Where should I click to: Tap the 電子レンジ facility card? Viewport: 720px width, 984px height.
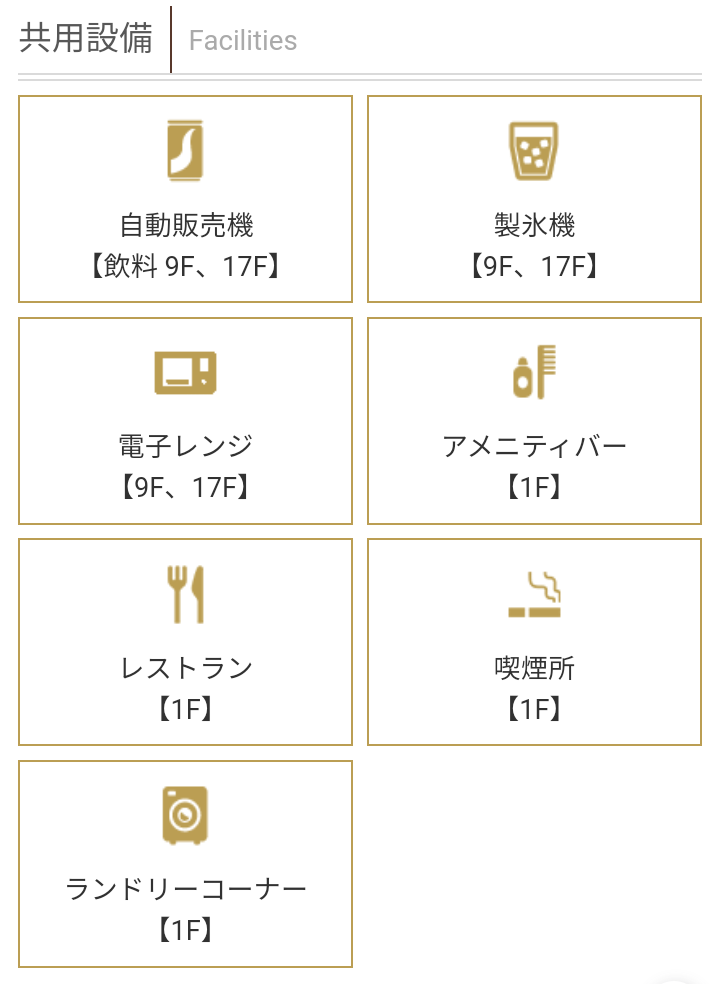click(185, 421)
